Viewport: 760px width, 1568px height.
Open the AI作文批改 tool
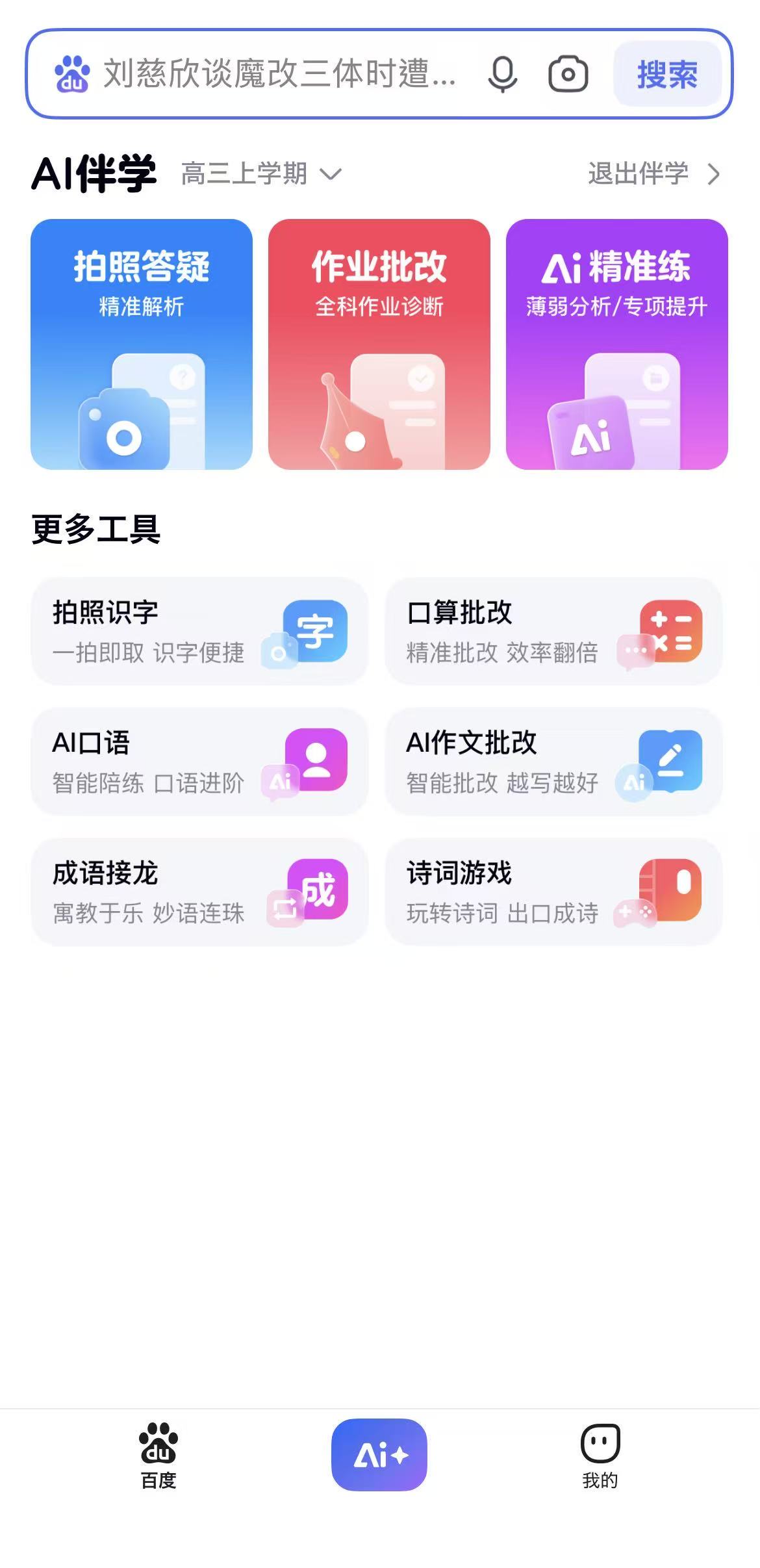coord(553,762)
